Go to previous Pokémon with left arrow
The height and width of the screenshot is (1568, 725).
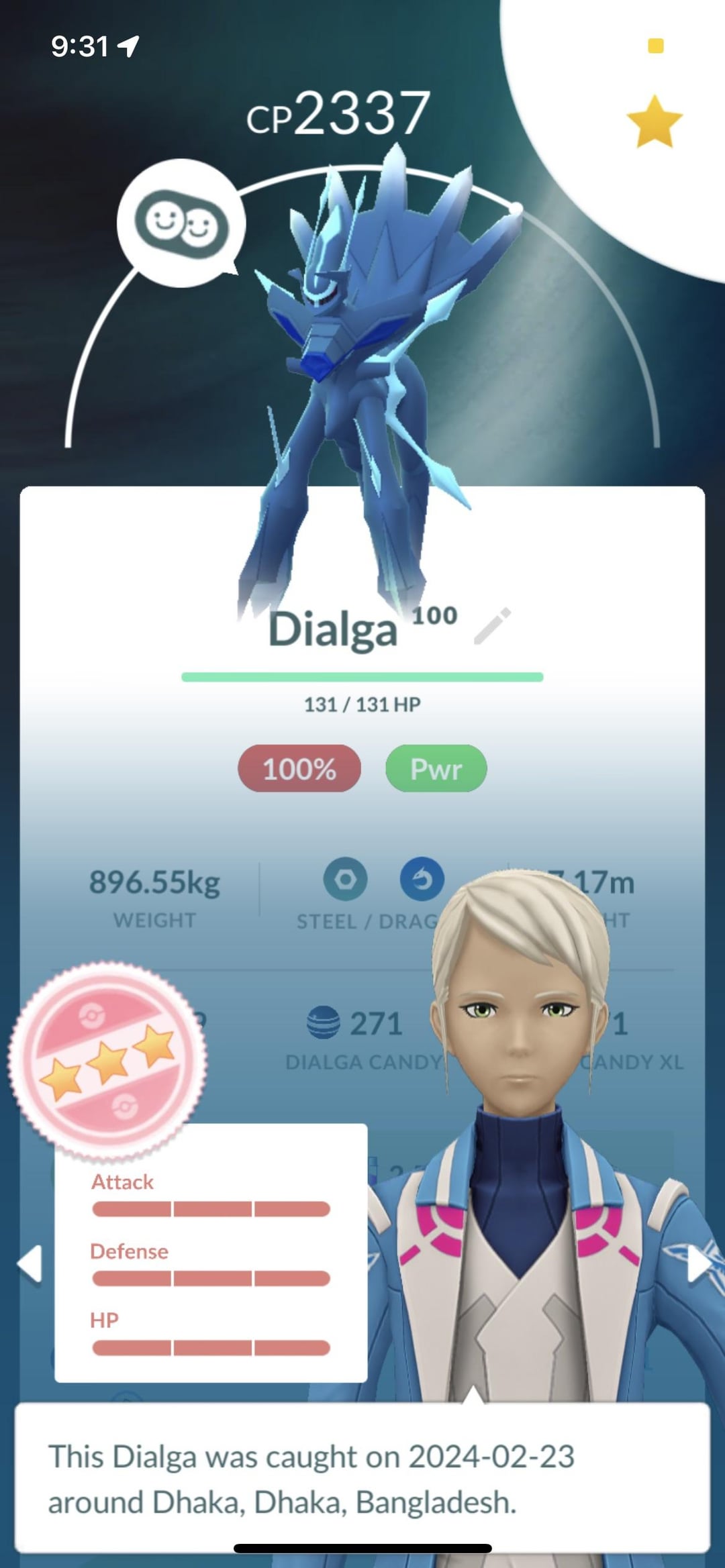click(30, 1264)
